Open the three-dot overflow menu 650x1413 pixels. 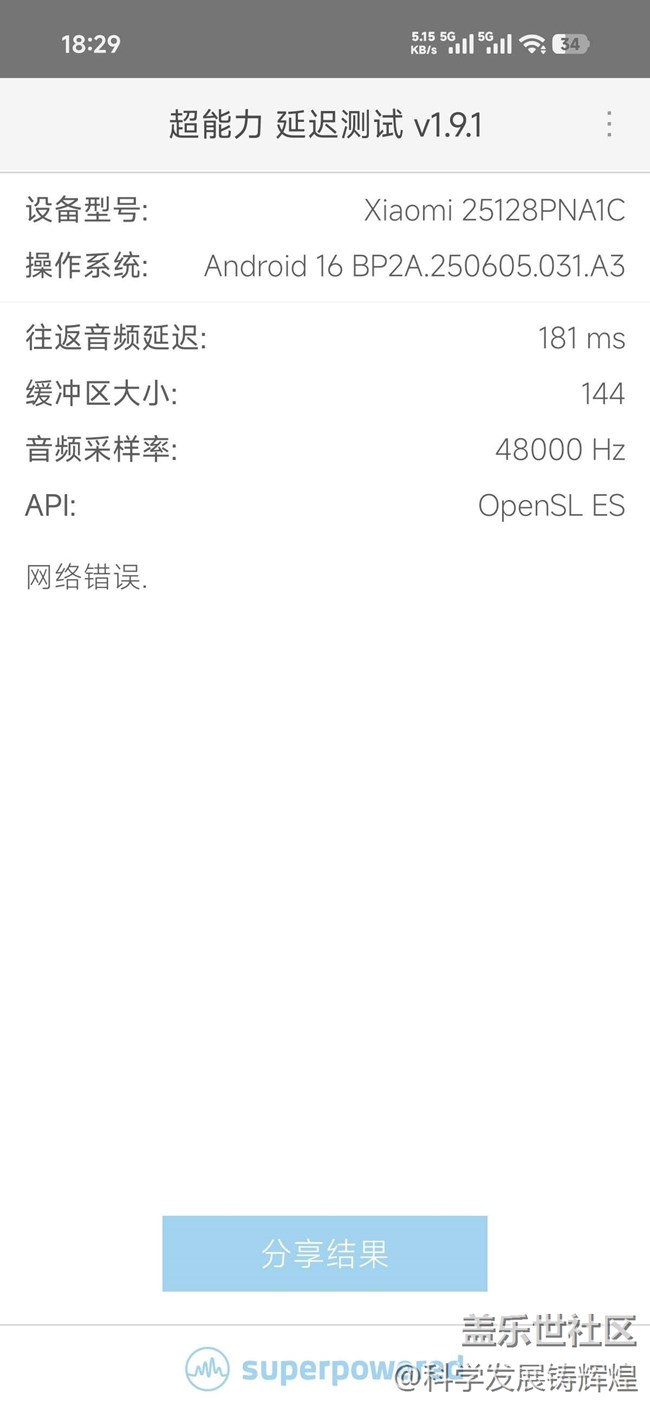point(609,124)
